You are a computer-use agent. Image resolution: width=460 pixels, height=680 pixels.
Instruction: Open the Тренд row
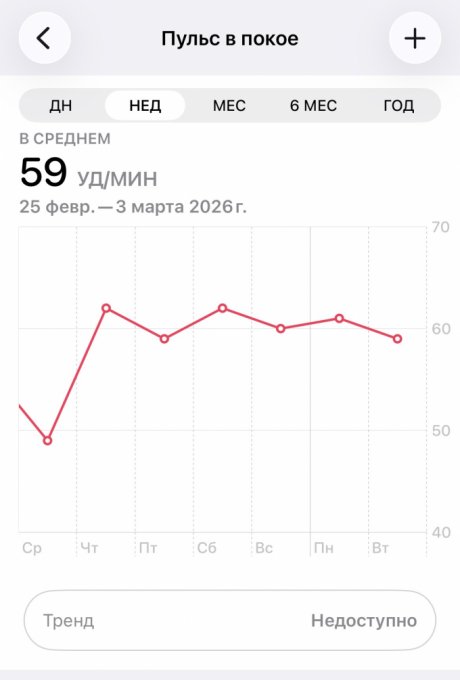tap(230, 620)
